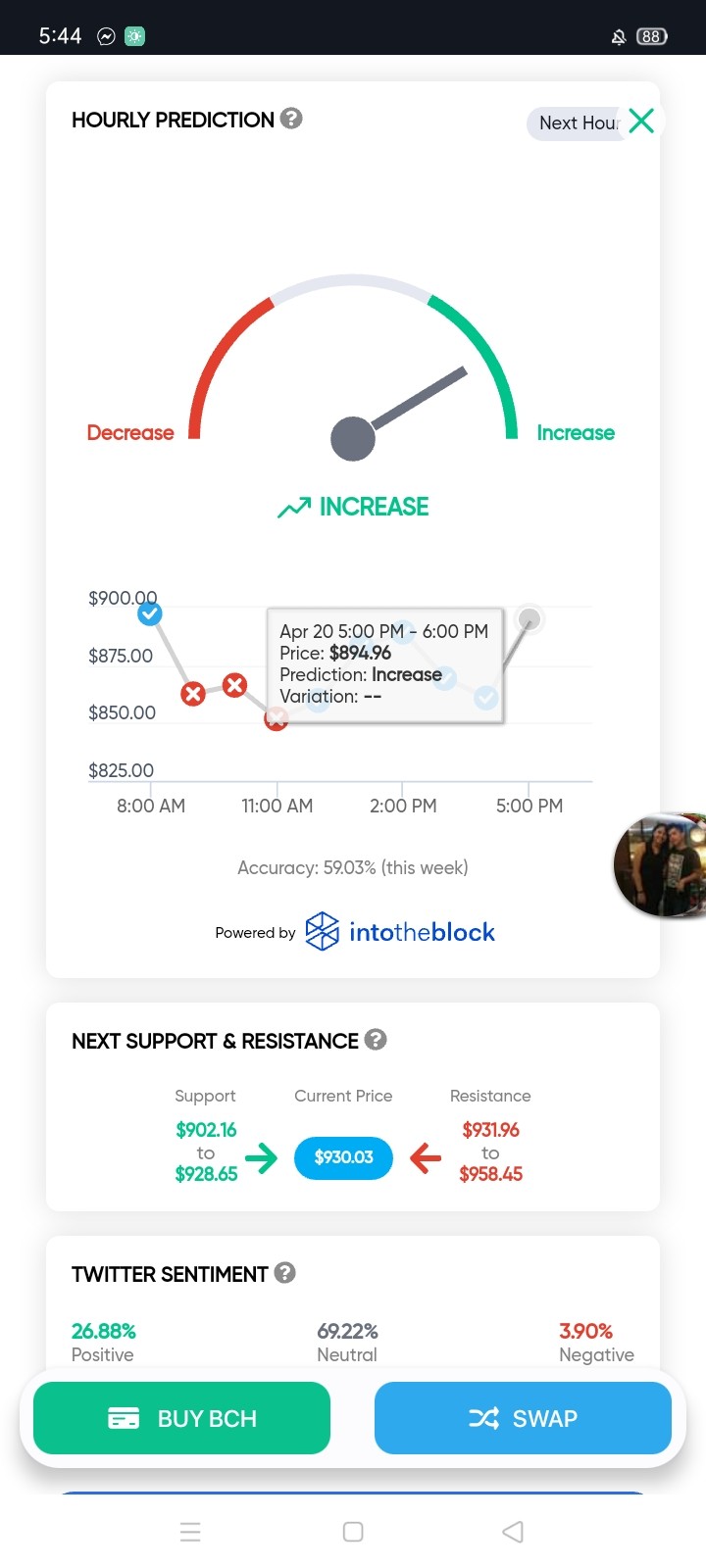Select the 8:00 AM chart data point
The width and height of the screenshot is (706, 1568).
click(150, 613)
